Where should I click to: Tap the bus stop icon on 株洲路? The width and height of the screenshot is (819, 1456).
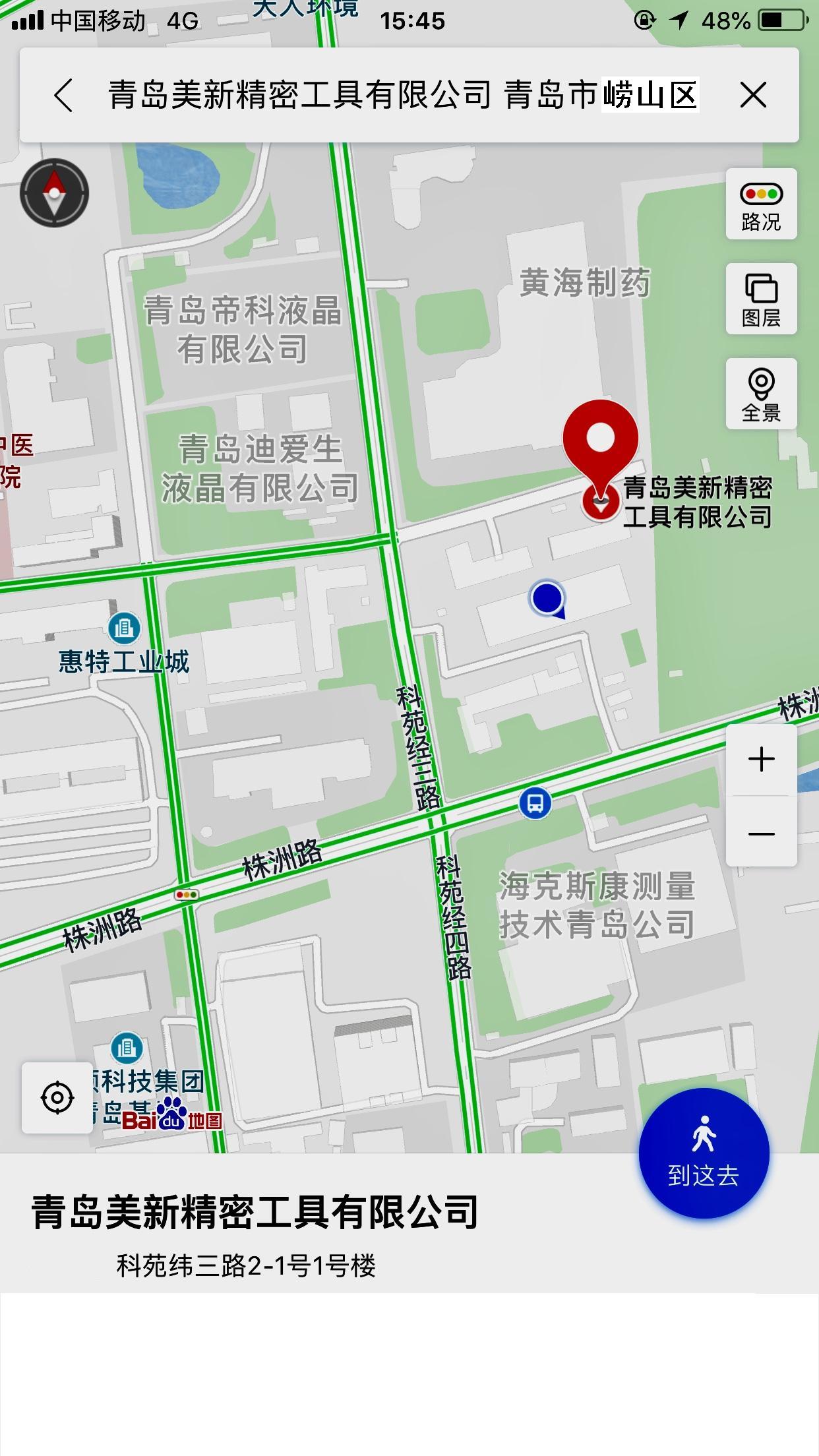click(x=535, y=803)
